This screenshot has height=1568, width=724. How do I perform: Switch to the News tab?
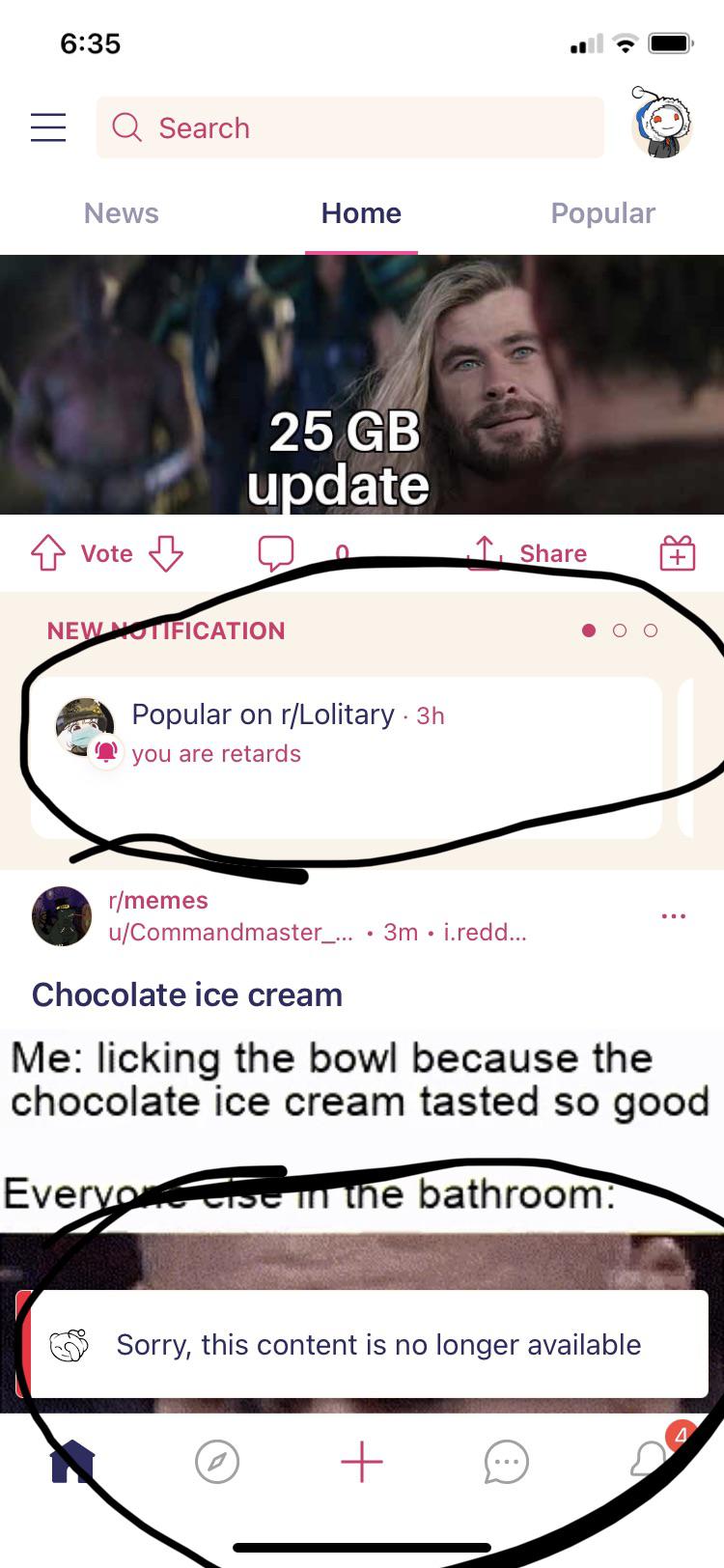click(x=121, y=213)
